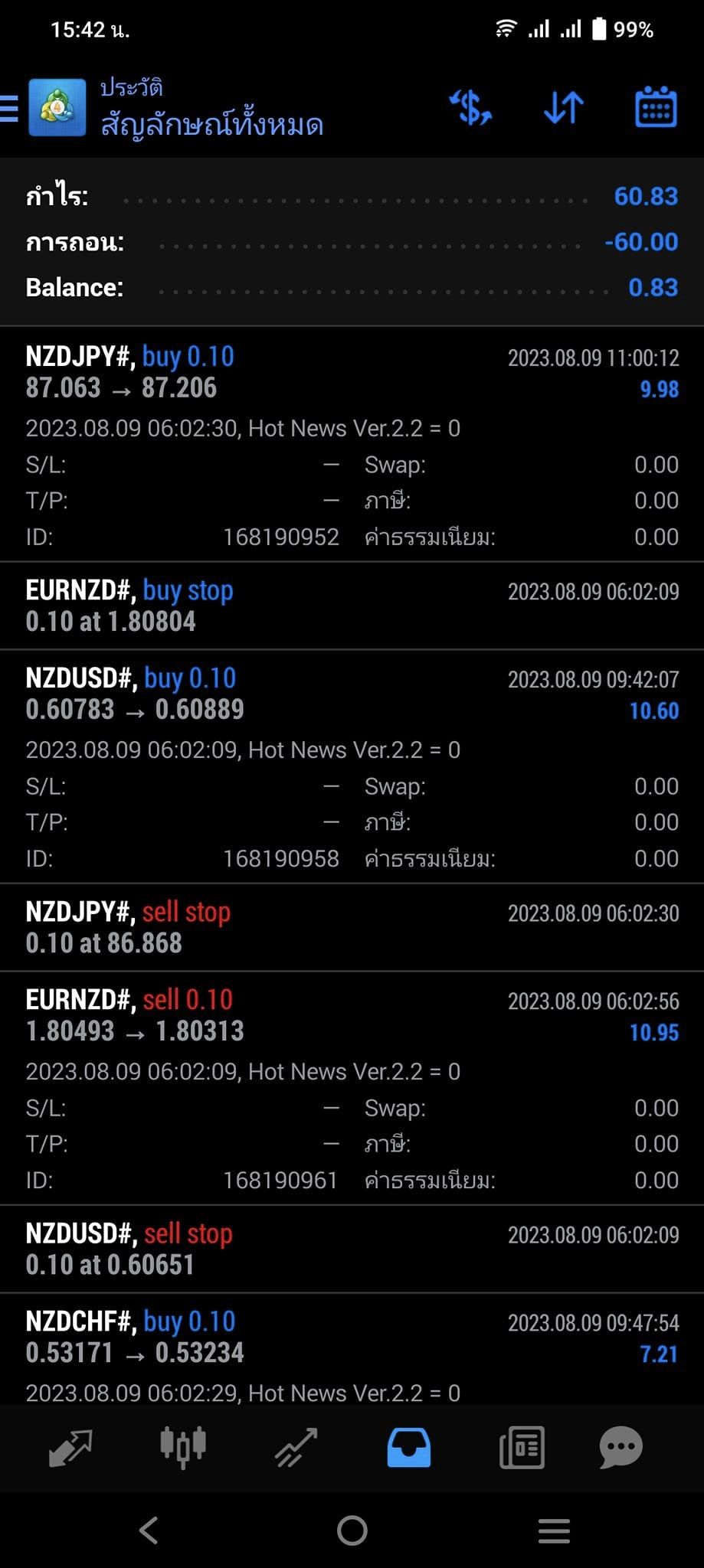
Task: Open the sort order arrows
Action: [x=564, y=108]
